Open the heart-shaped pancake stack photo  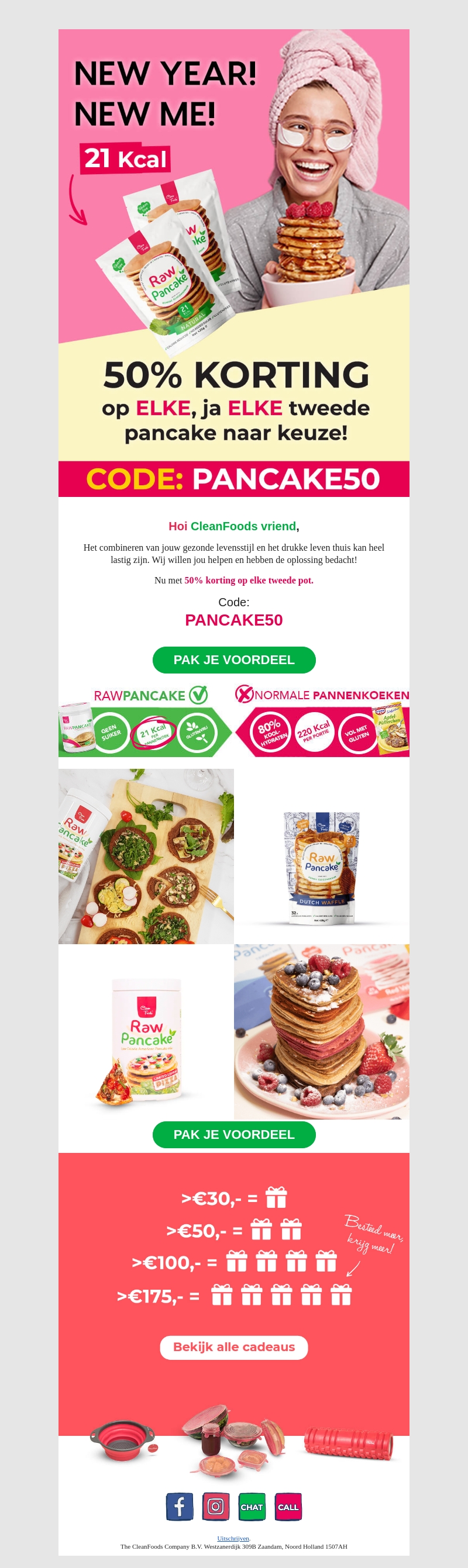322,1031
